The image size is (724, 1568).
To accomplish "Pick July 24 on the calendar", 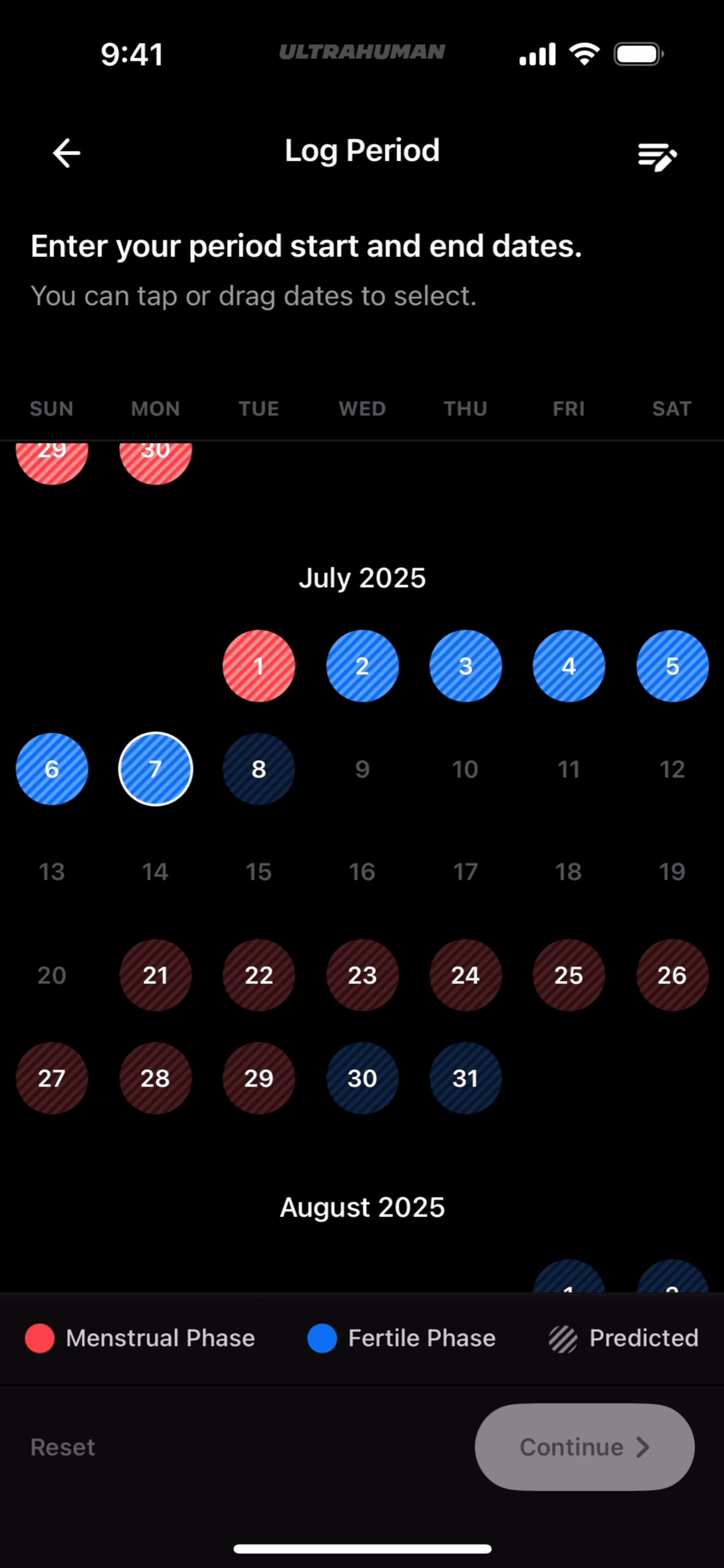I will coord(465,975).
